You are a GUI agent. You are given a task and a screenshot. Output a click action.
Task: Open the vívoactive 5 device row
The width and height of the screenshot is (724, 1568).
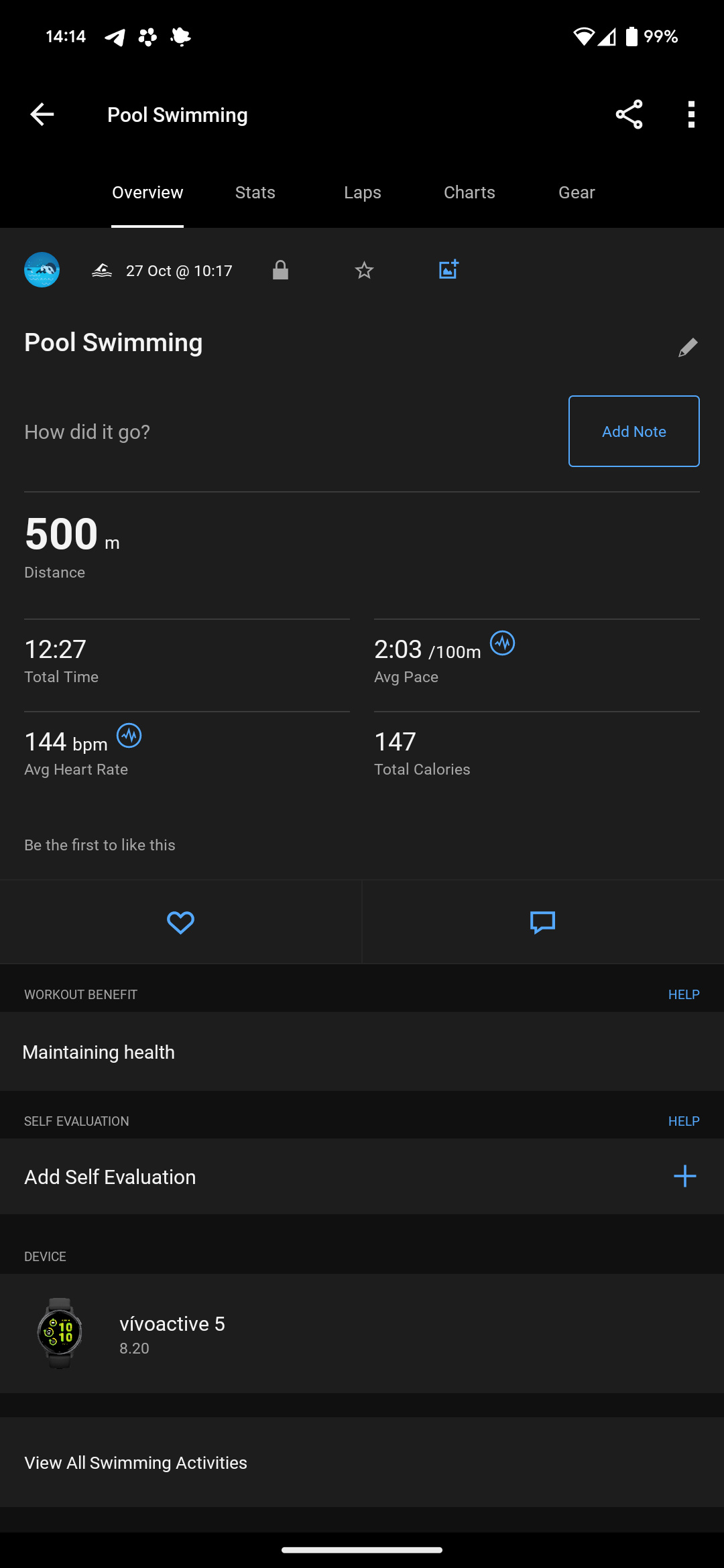click(362, 1333)
